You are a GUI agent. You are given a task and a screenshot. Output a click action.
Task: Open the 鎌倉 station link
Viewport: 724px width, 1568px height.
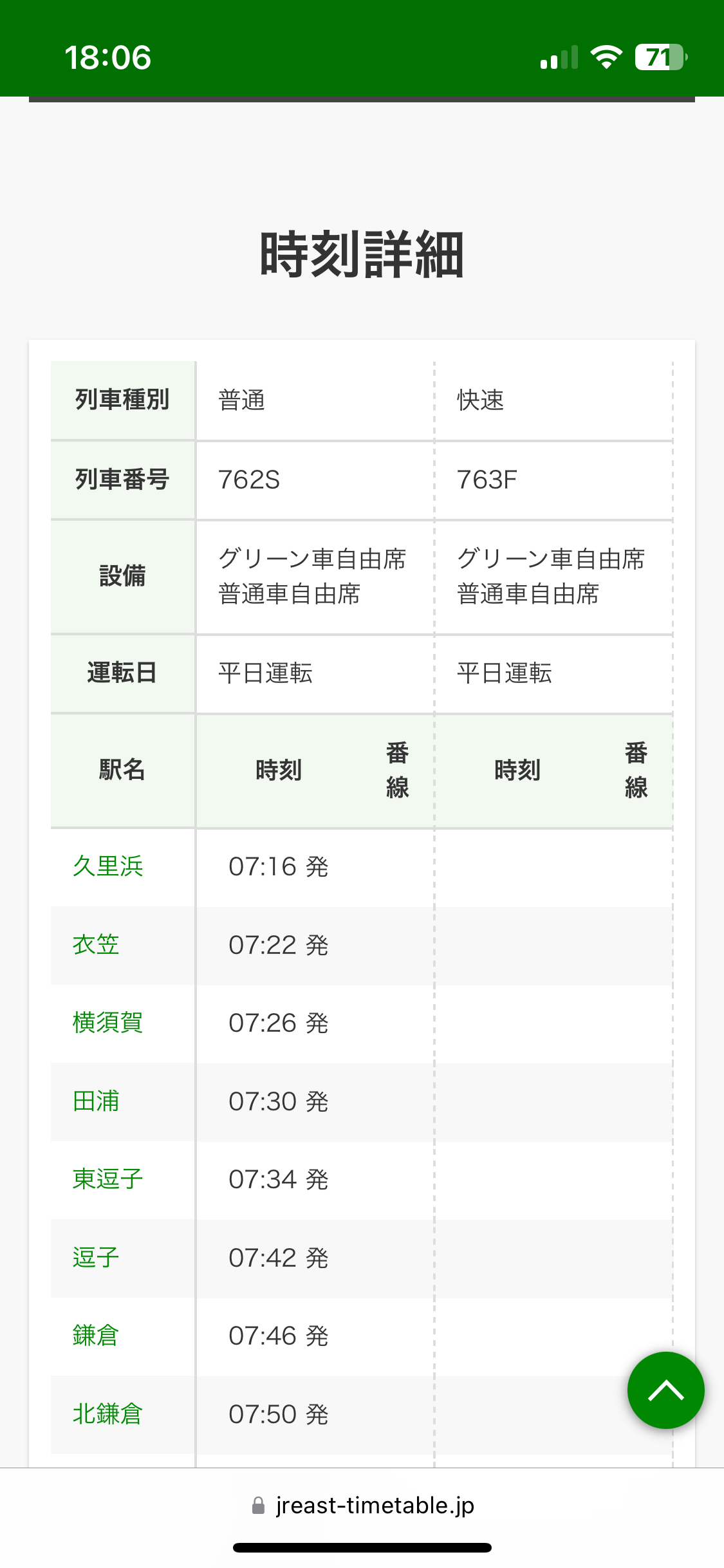[x=96, y=1336]
